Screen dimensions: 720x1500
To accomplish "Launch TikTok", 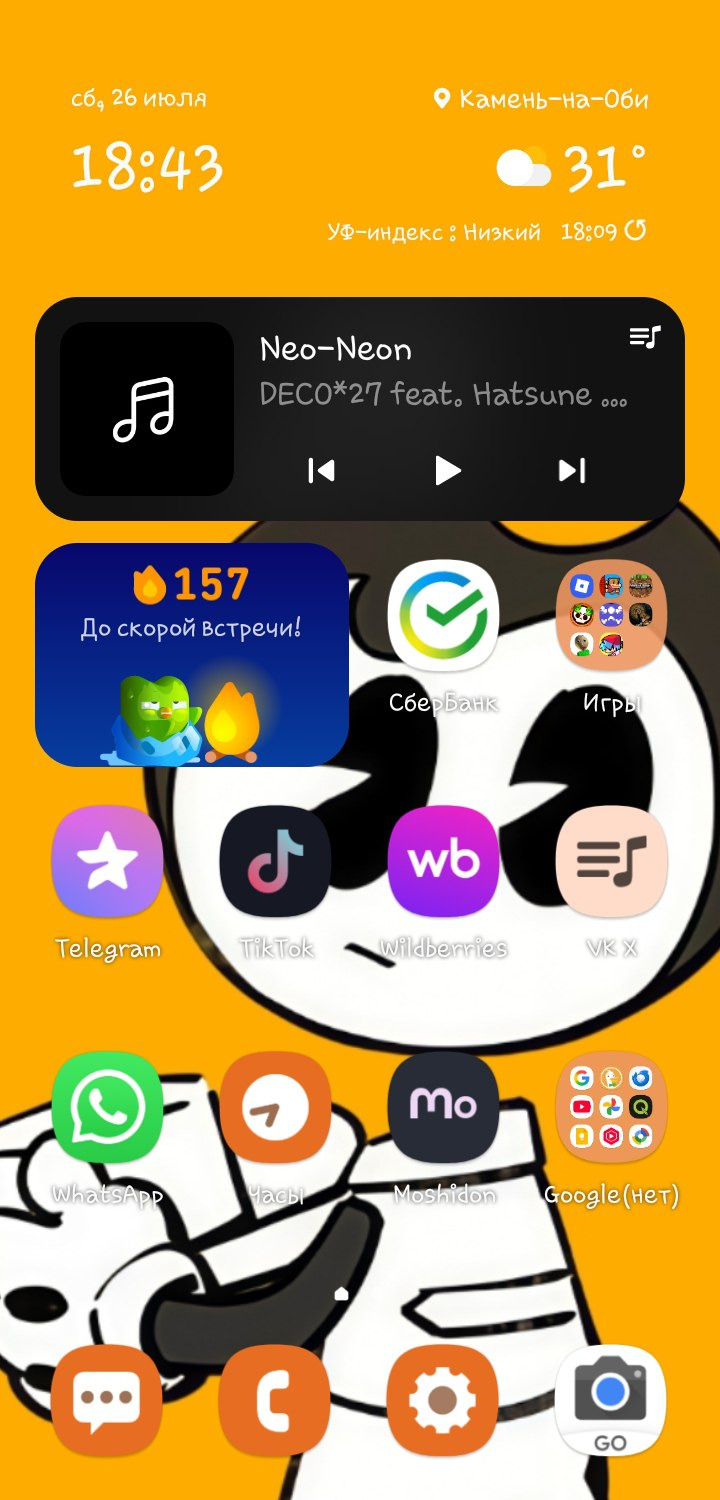I will pyautogui.click(x=275, y=861).
